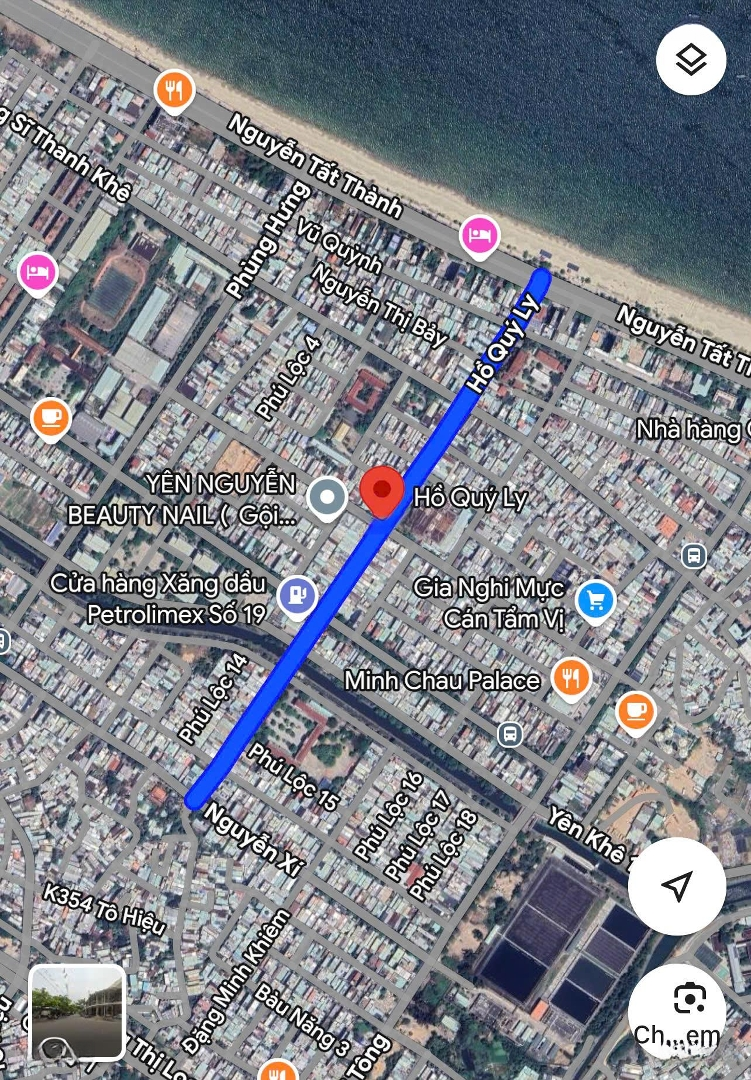This screenshot has width=751, height=1080.
Task: Select the red Hồ Quý Ly pin
Action: [381, 491]
